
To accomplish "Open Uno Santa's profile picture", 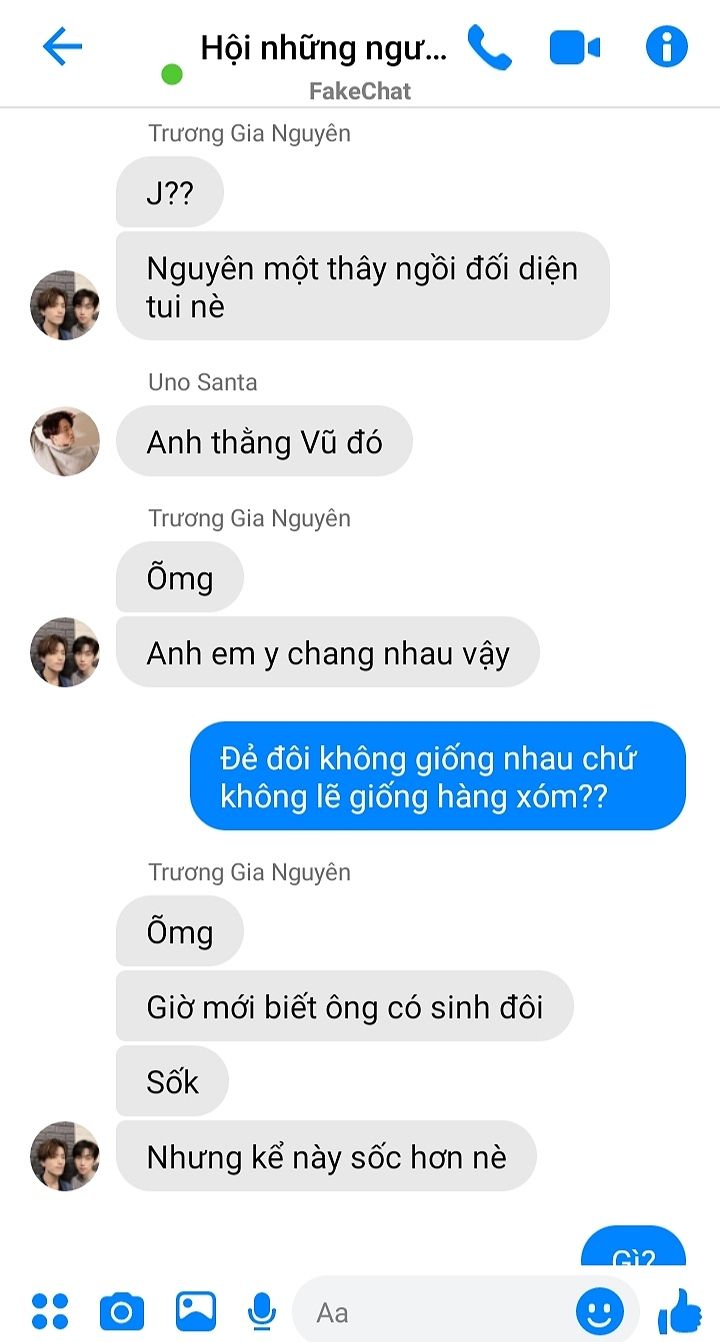I will tap(65, 441).
